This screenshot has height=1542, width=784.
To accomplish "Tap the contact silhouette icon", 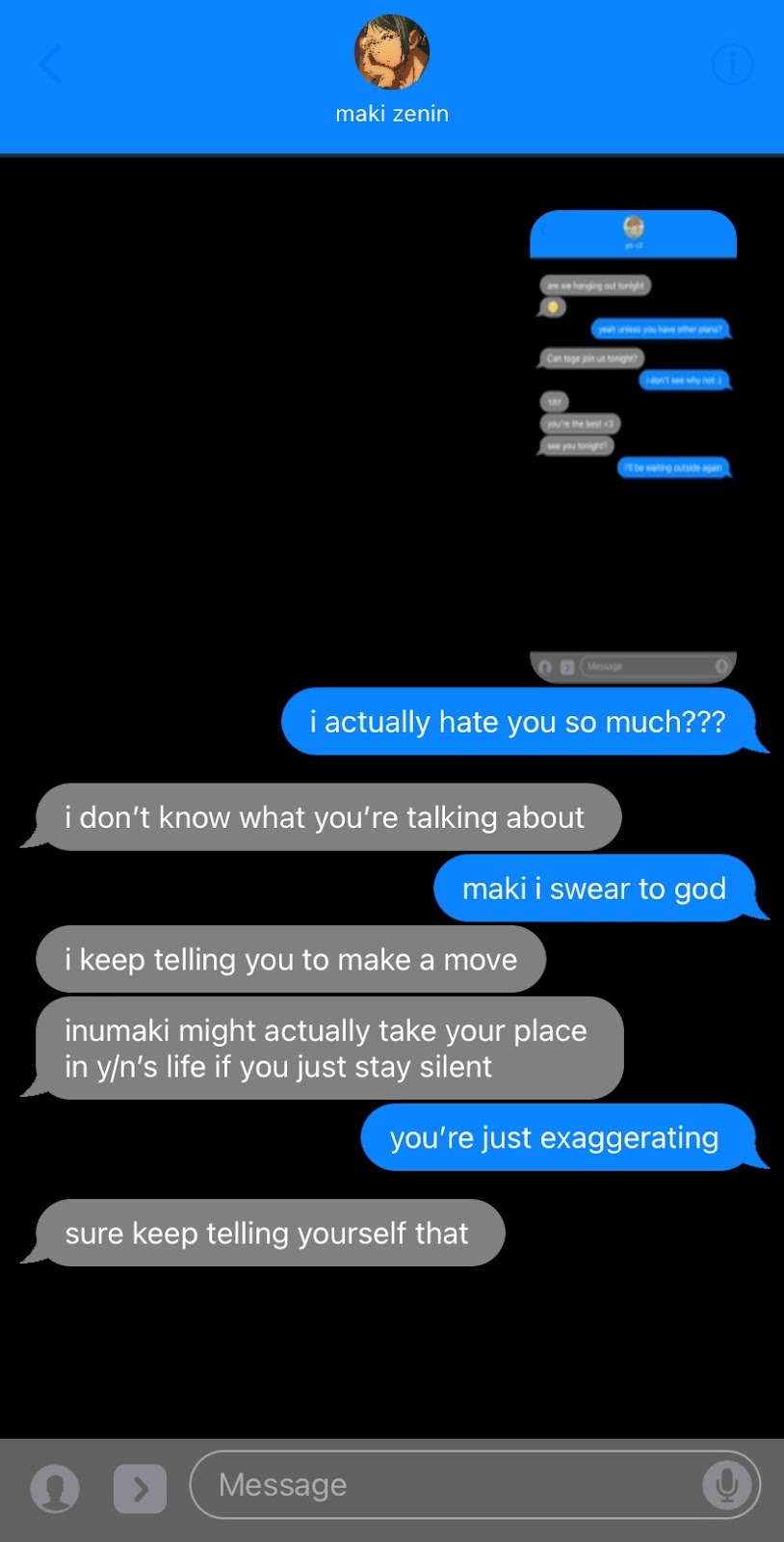I will coord(55,1488).
